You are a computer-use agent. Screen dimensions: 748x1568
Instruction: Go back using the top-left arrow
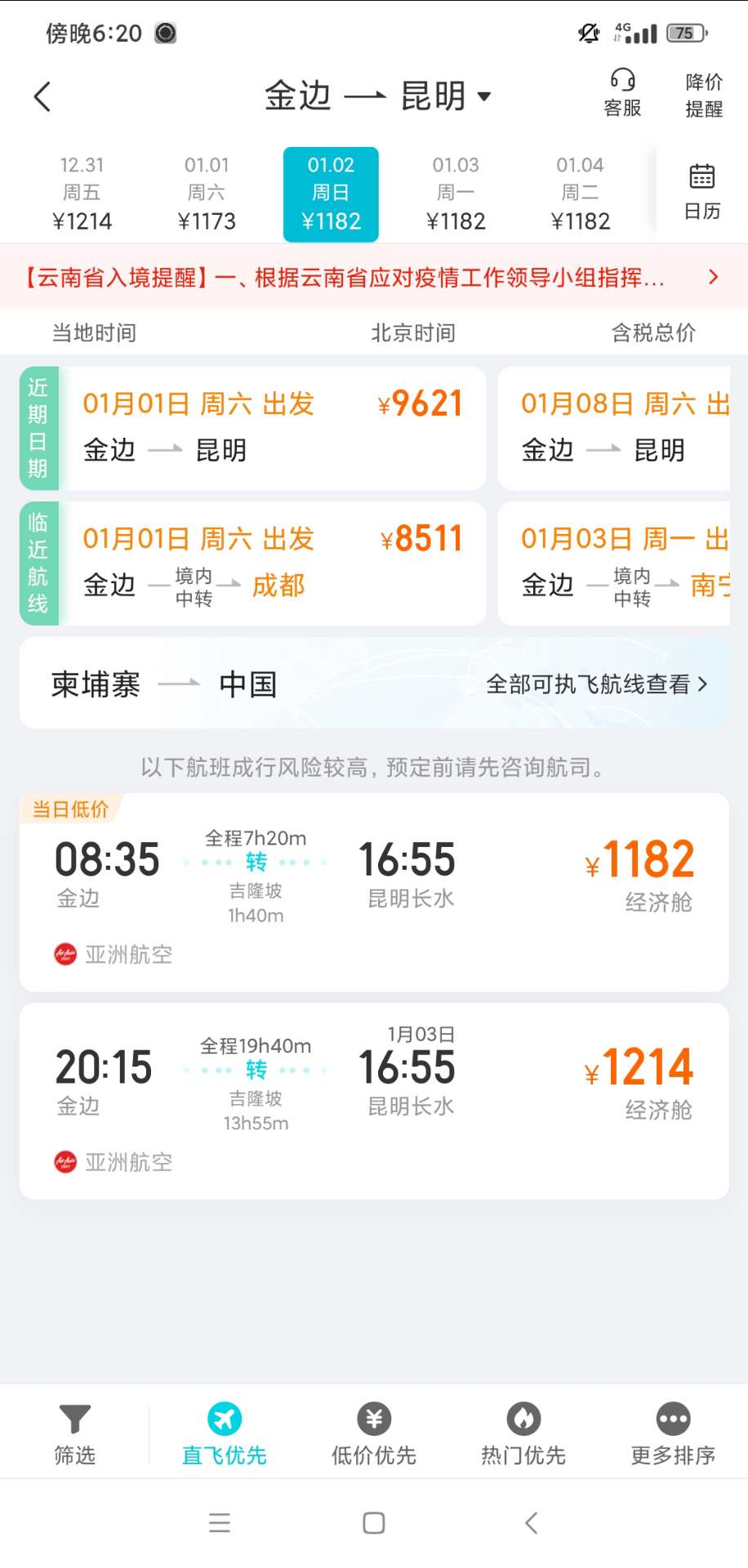(x=42, y=96)
